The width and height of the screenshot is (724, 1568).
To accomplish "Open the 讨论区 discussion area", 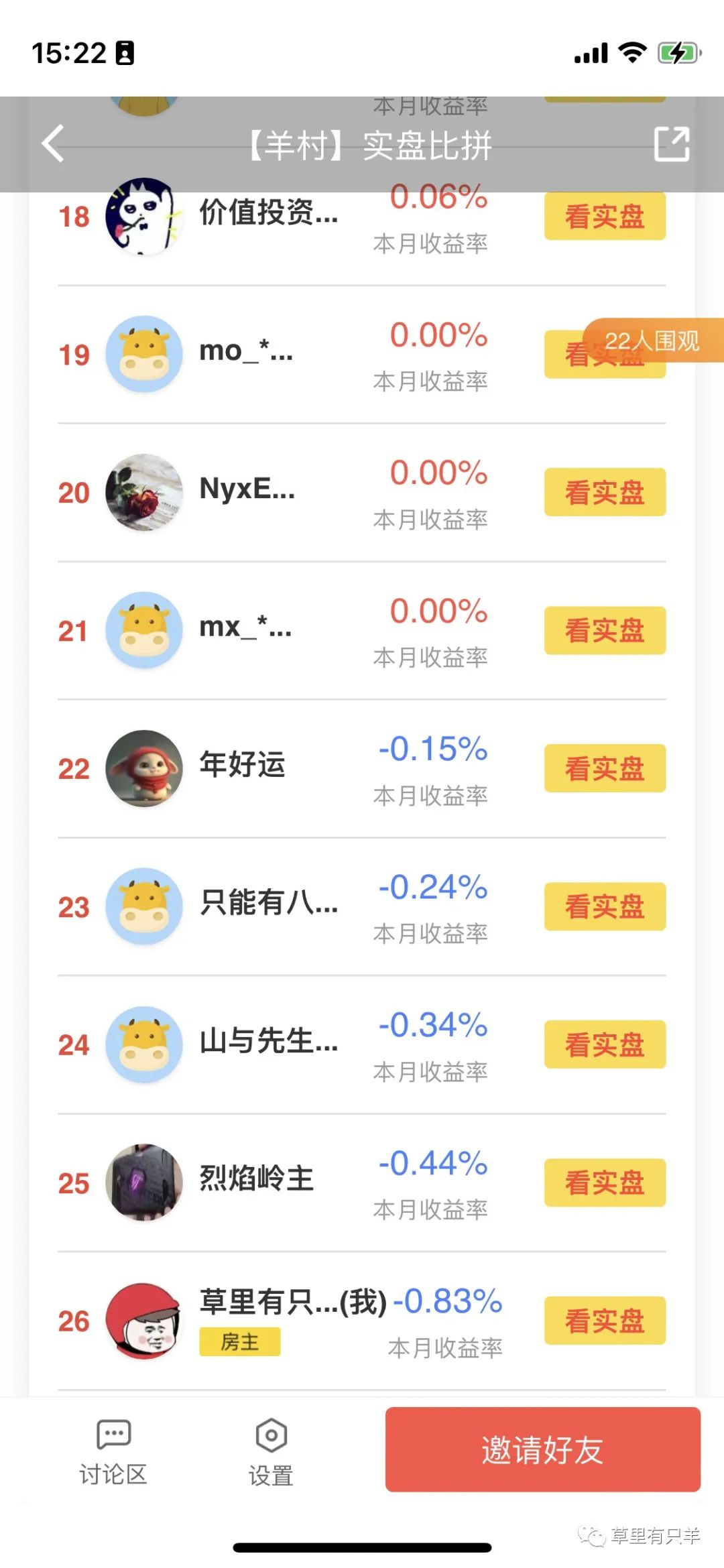I will click(113, 1451).
